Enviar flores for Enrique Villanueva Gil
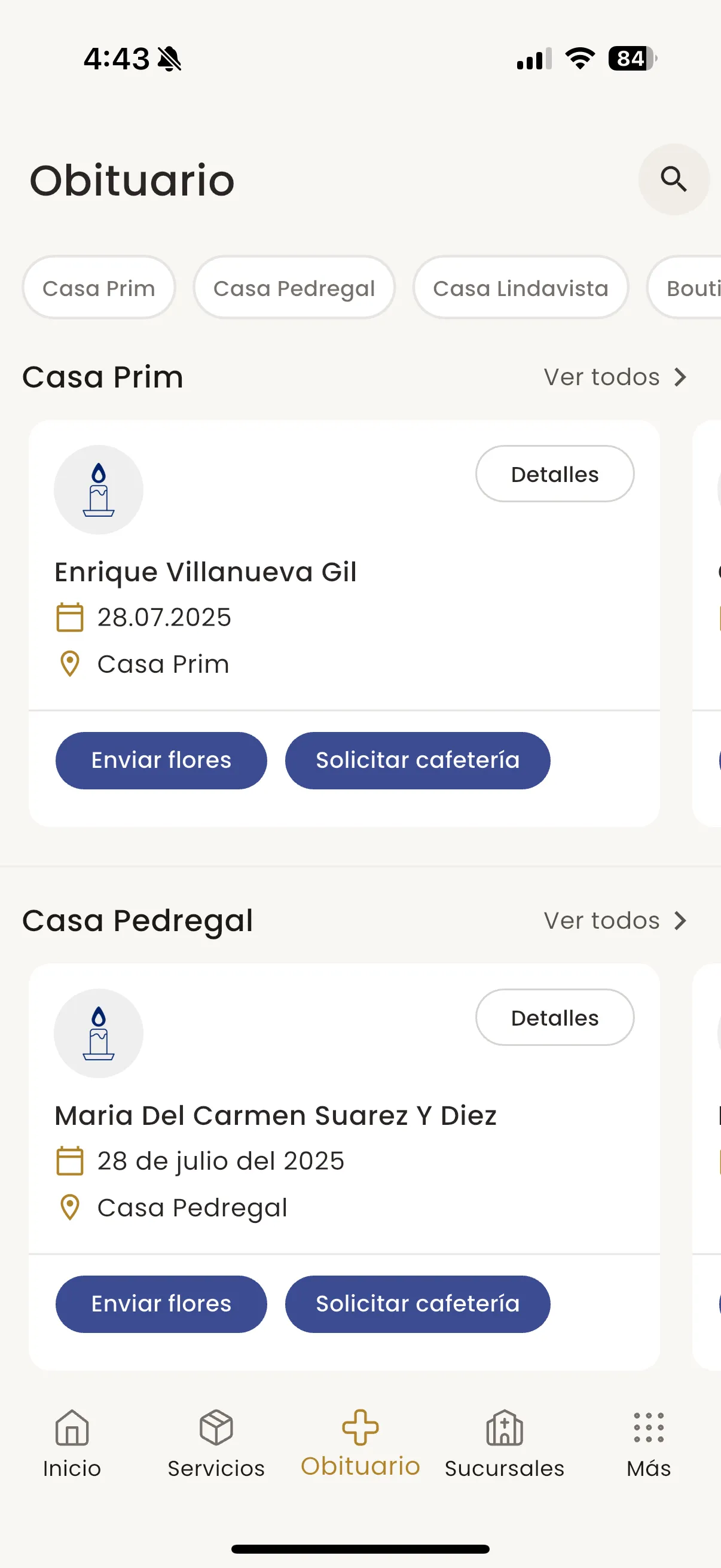 tap(161, 759)
